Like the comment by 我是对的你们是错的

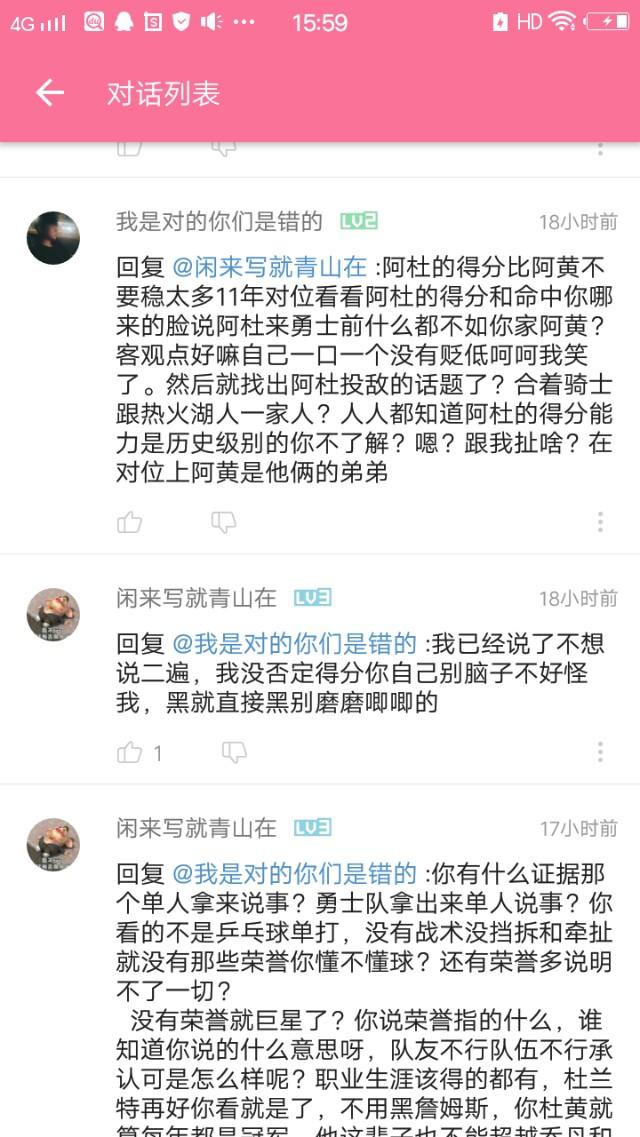pos(130,522)
